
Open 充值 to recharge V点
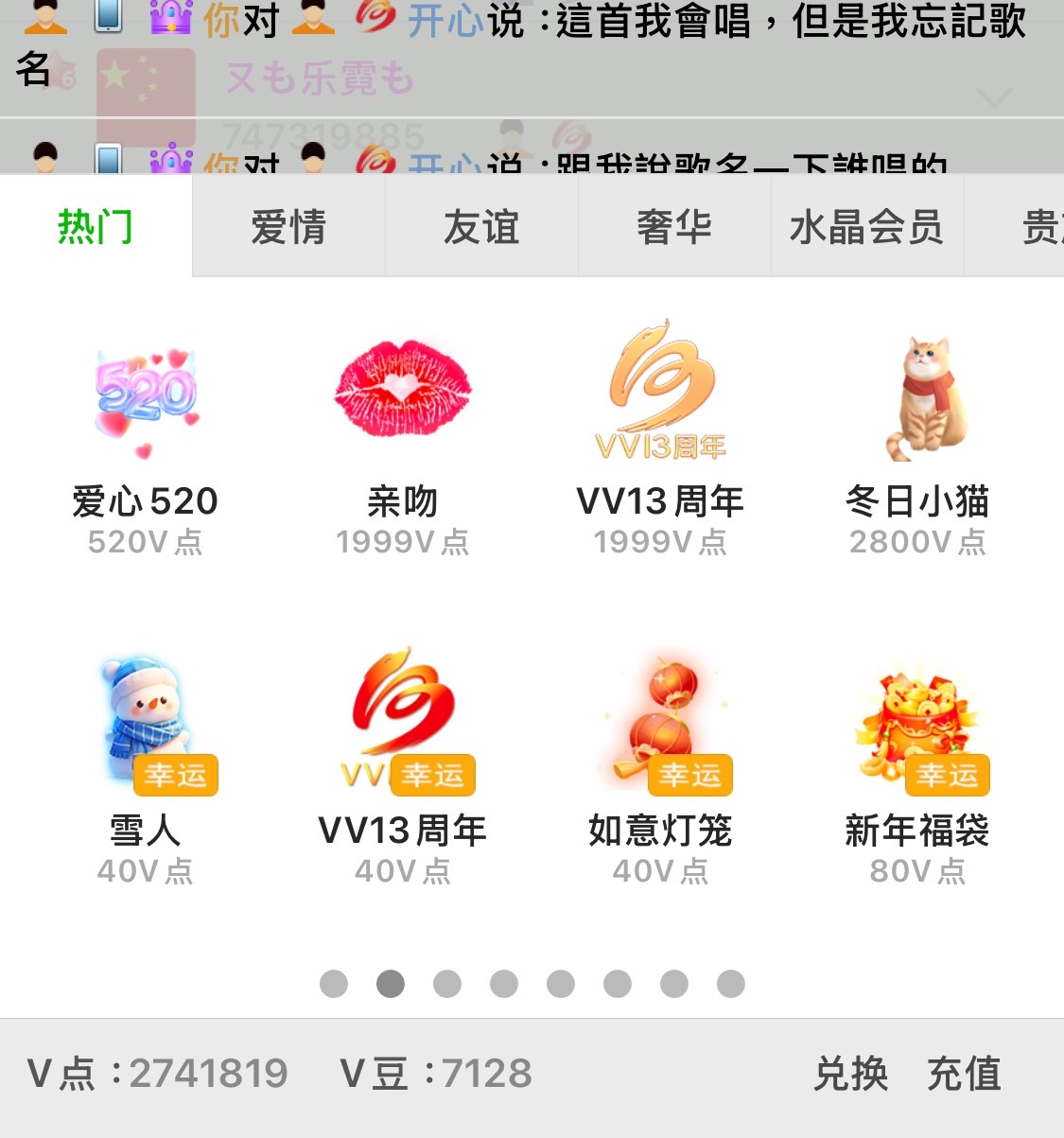964,1074
